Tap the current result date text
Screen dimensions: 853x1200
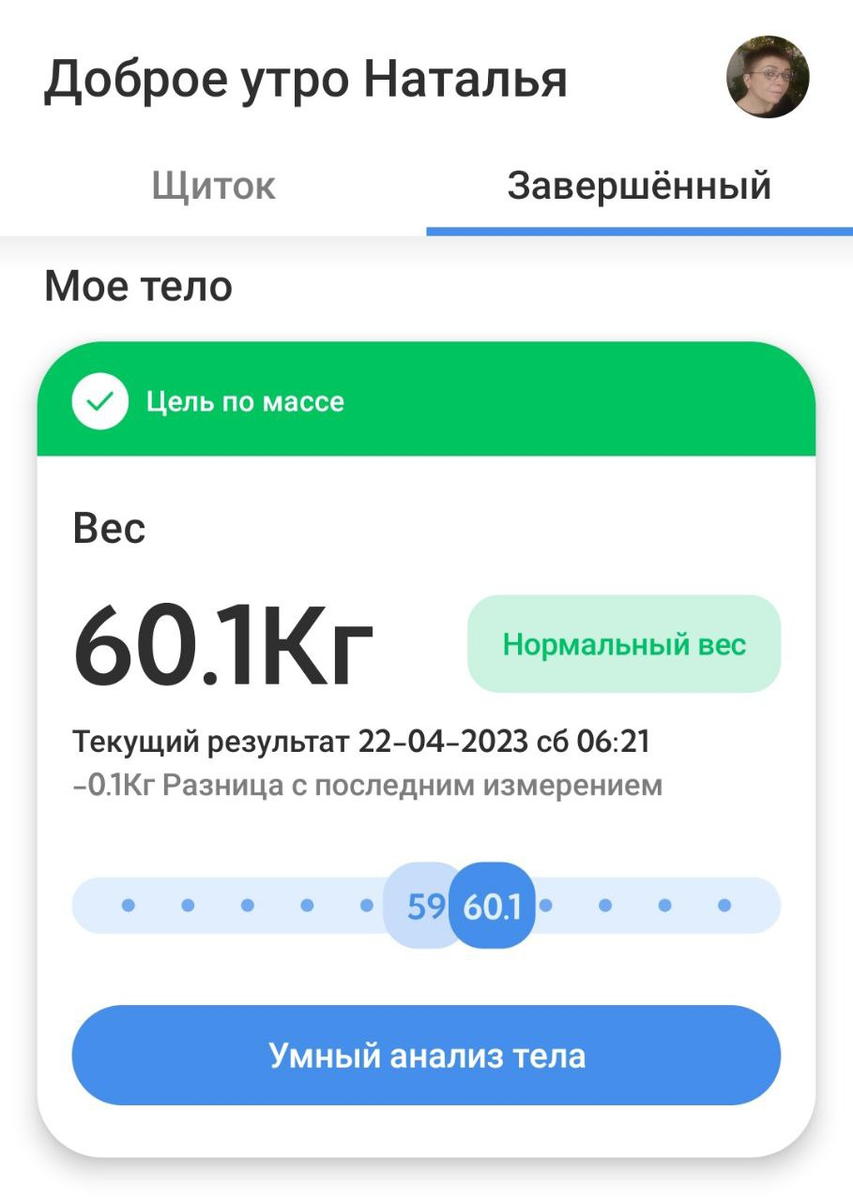(x=362, y=742)
